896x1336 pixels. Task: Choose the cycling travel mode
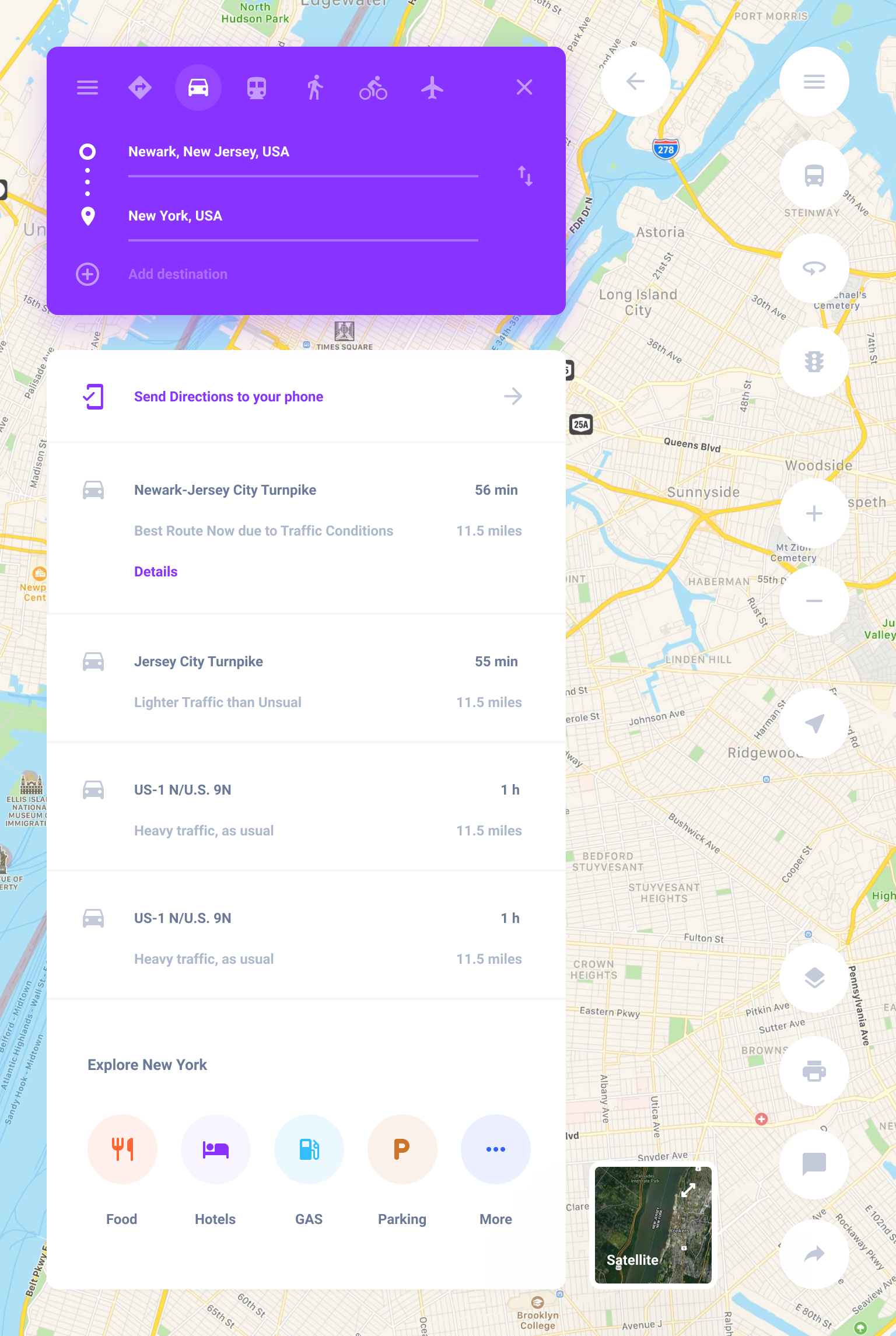point(373,88)
